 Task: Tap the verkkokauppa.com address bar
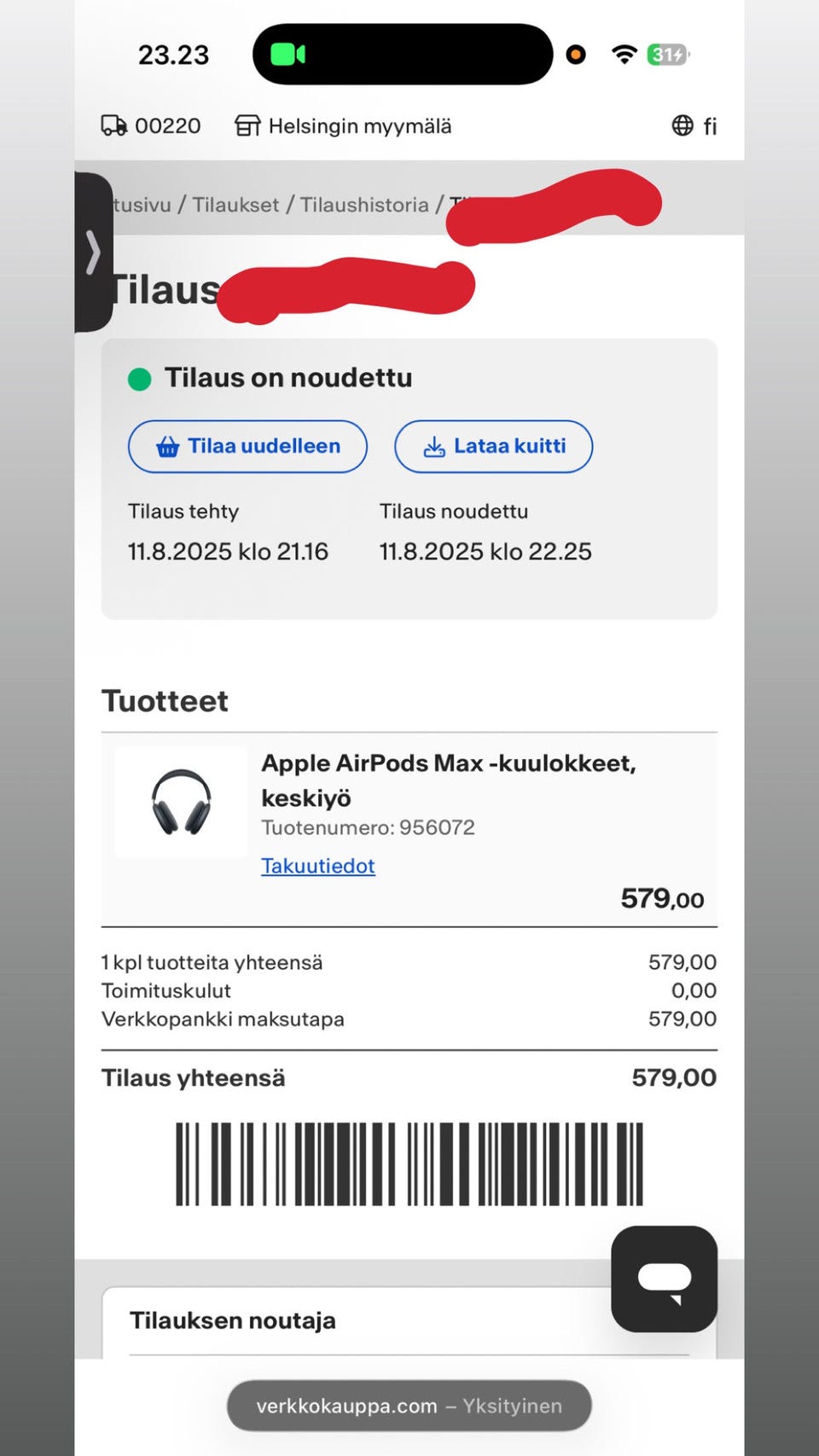[x=409, y=1406]
